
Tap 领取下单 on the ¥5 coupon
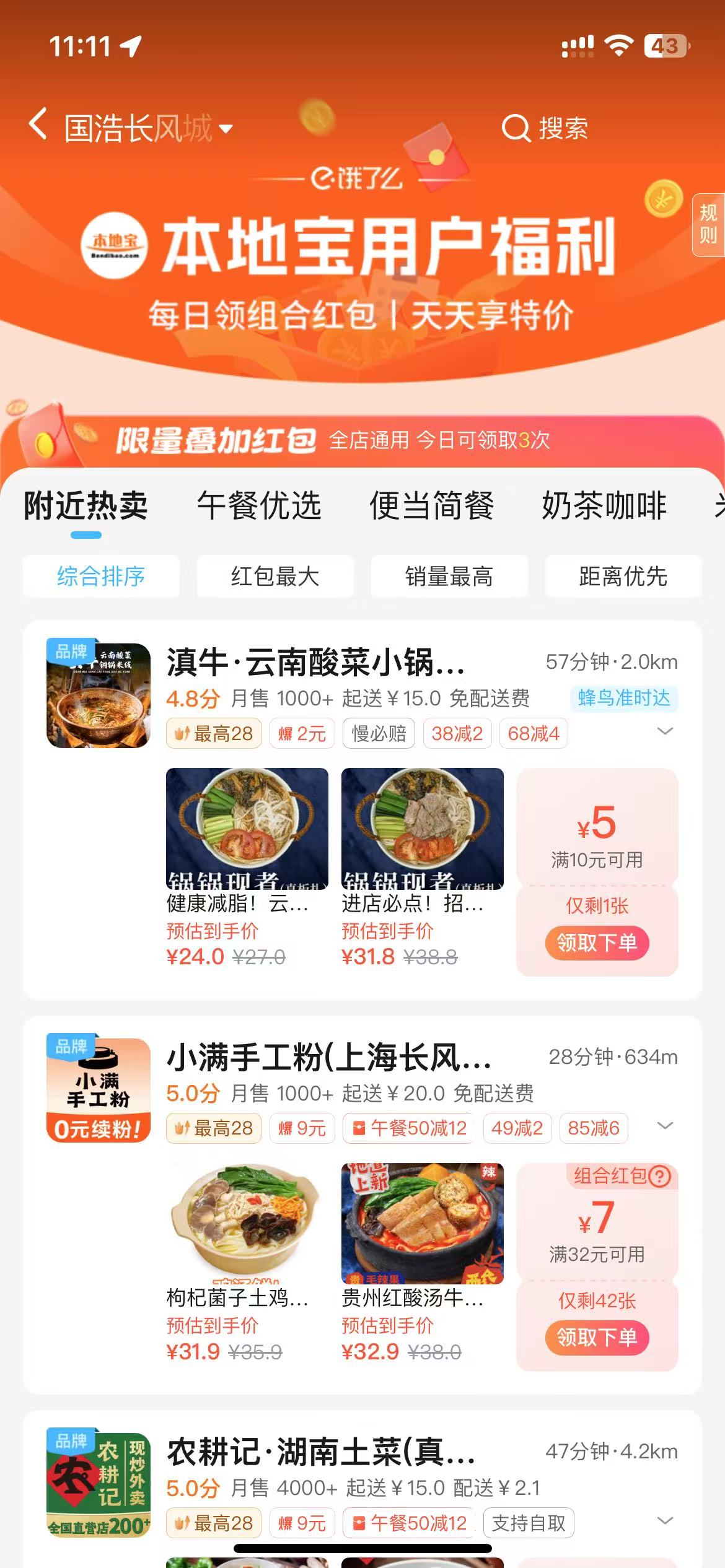click(x=597, y=943)
